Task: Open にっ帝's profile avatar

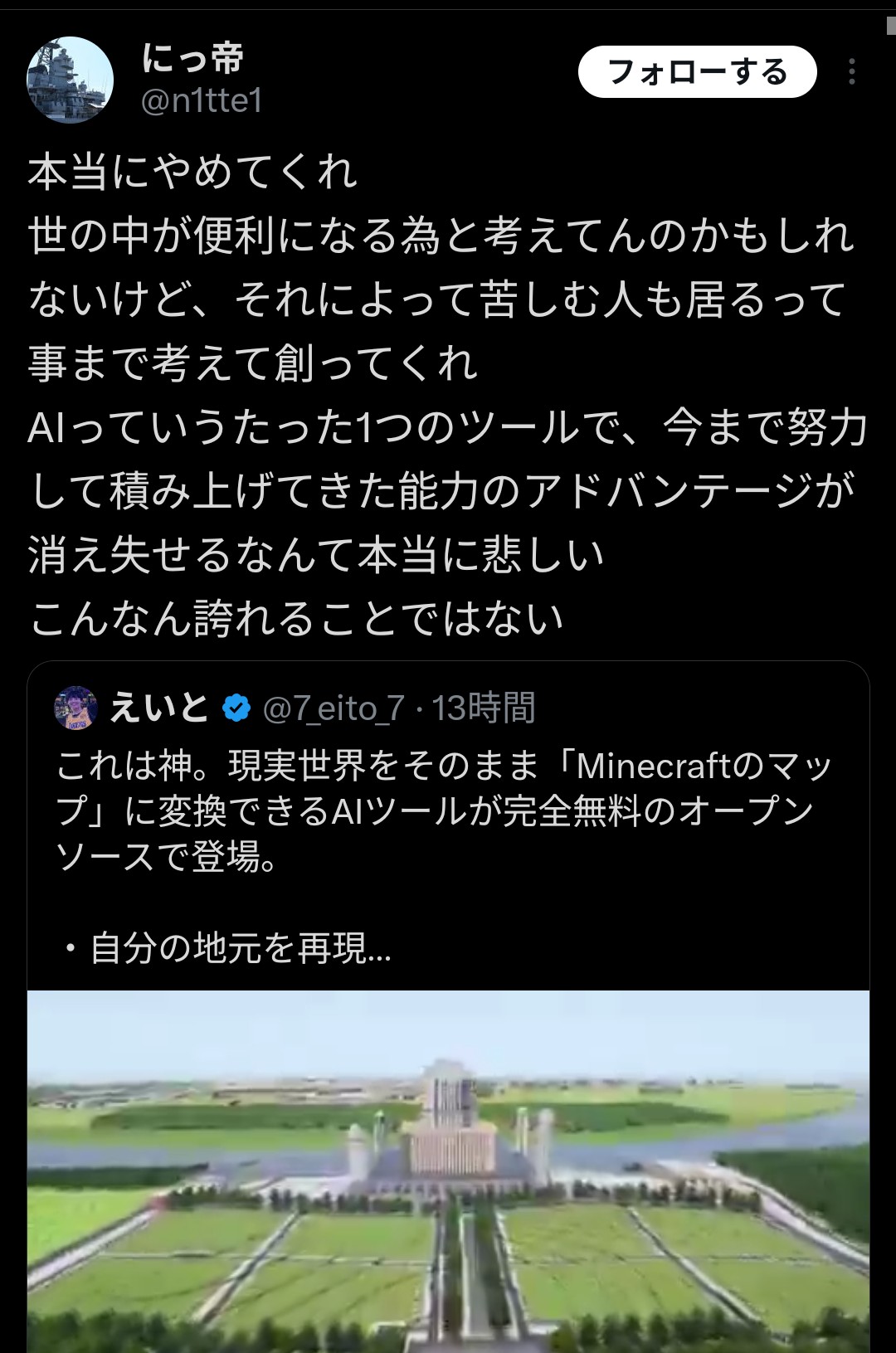Action: pos(71,80)
